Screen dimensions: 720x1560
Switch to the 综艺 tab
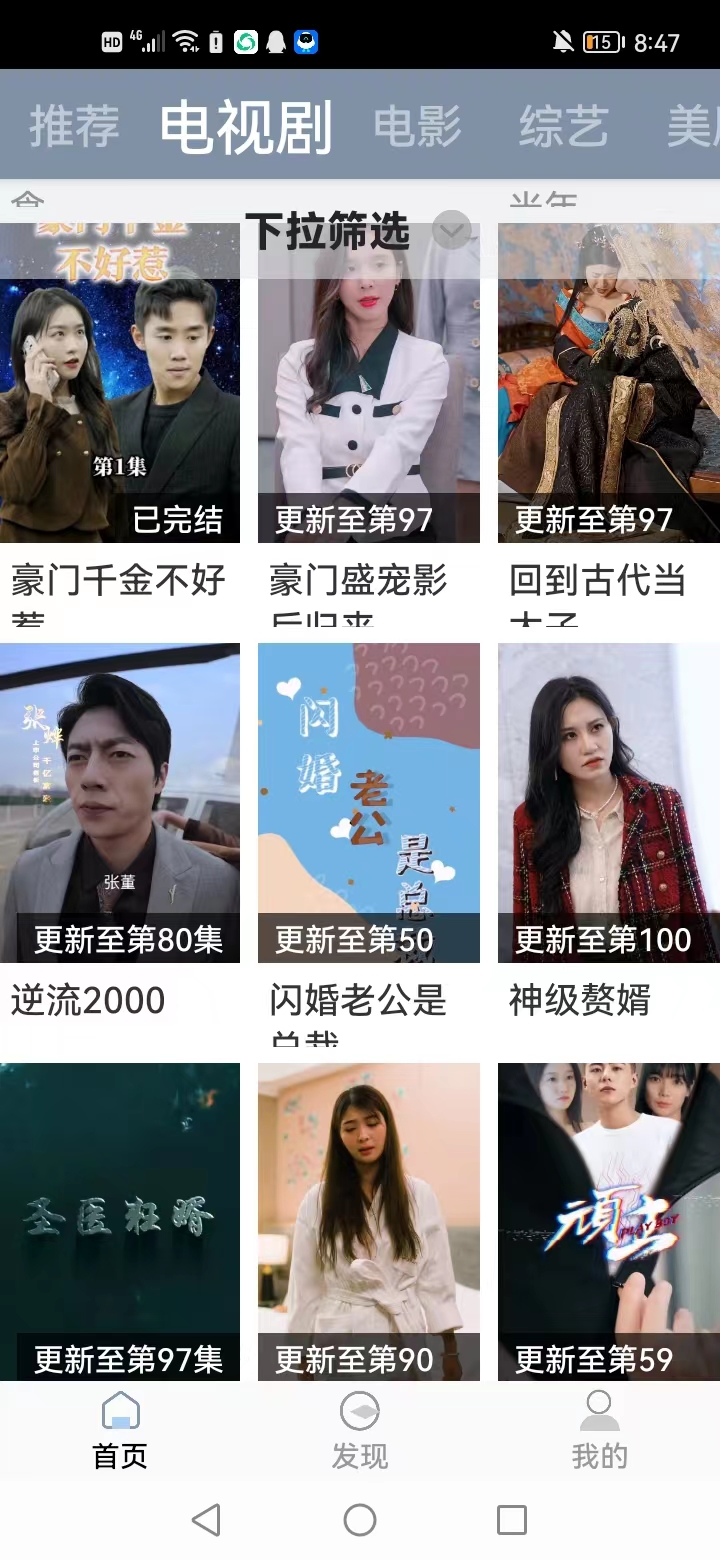point(563,126)
